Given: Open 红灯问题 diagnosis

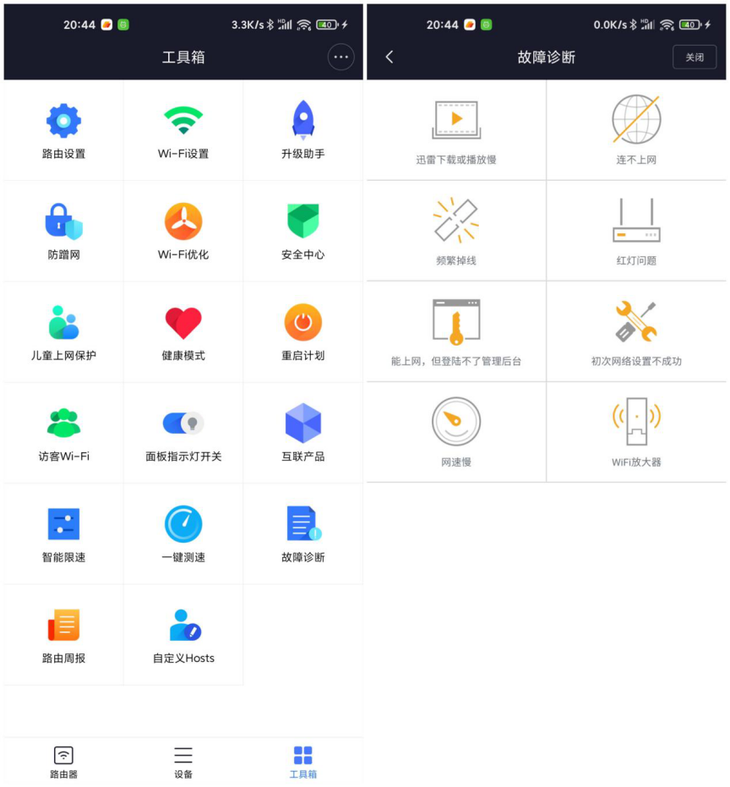Looking at the screenshot, I should coord(636,231).
